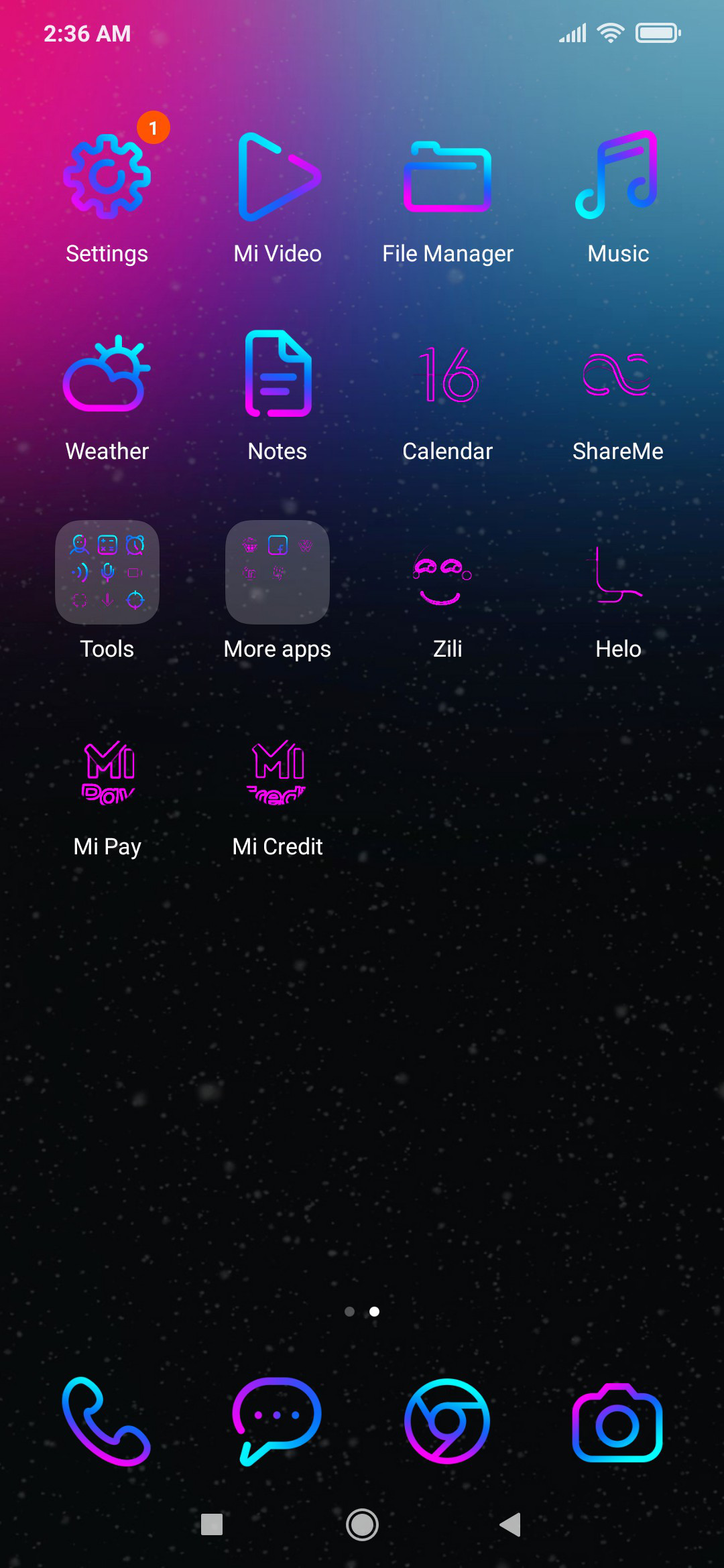
Task: Launch the Chrome browser
Action: (448, 1421)
